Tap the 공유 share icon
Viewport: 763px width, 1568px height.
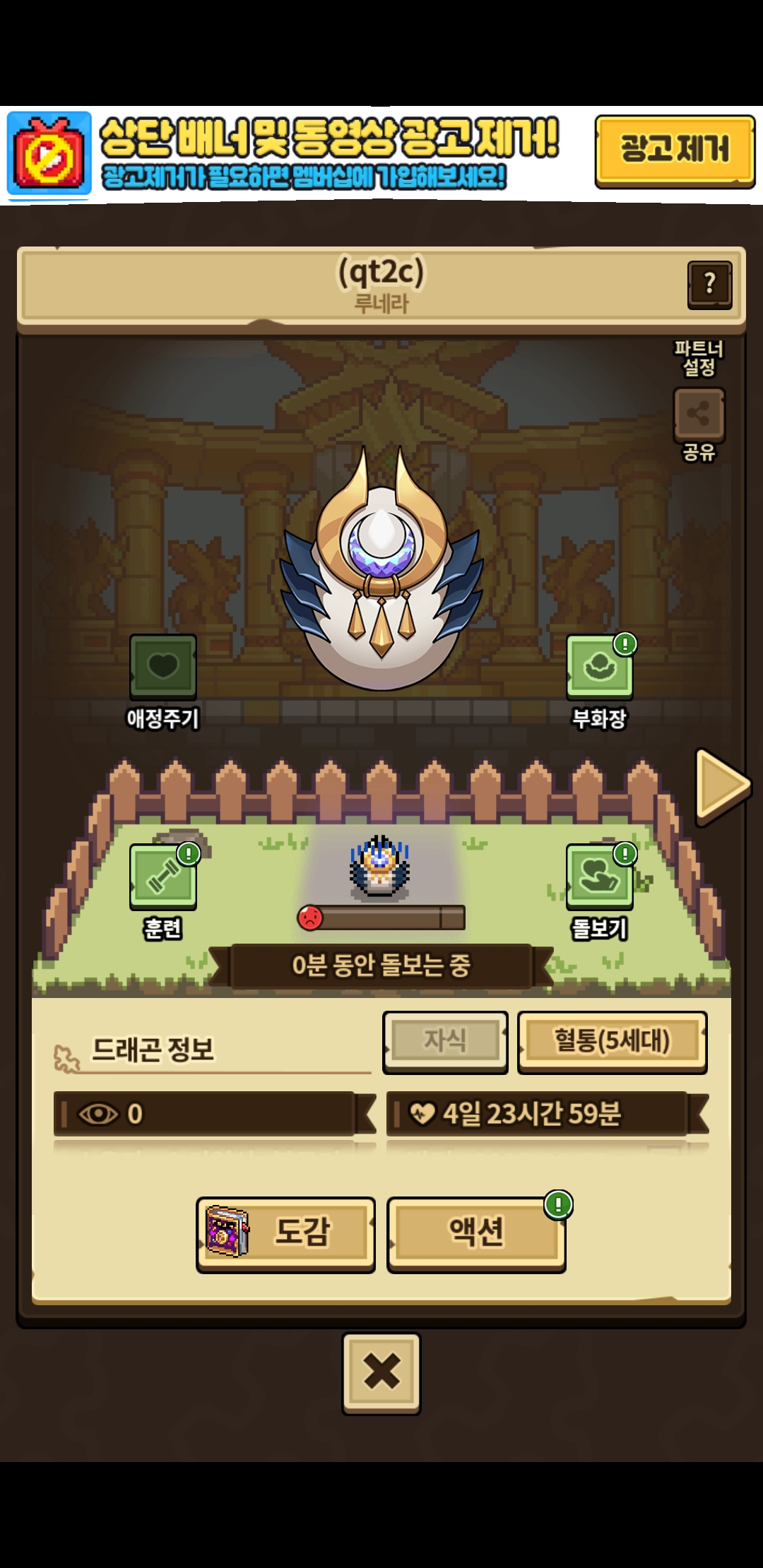point(699,415)
